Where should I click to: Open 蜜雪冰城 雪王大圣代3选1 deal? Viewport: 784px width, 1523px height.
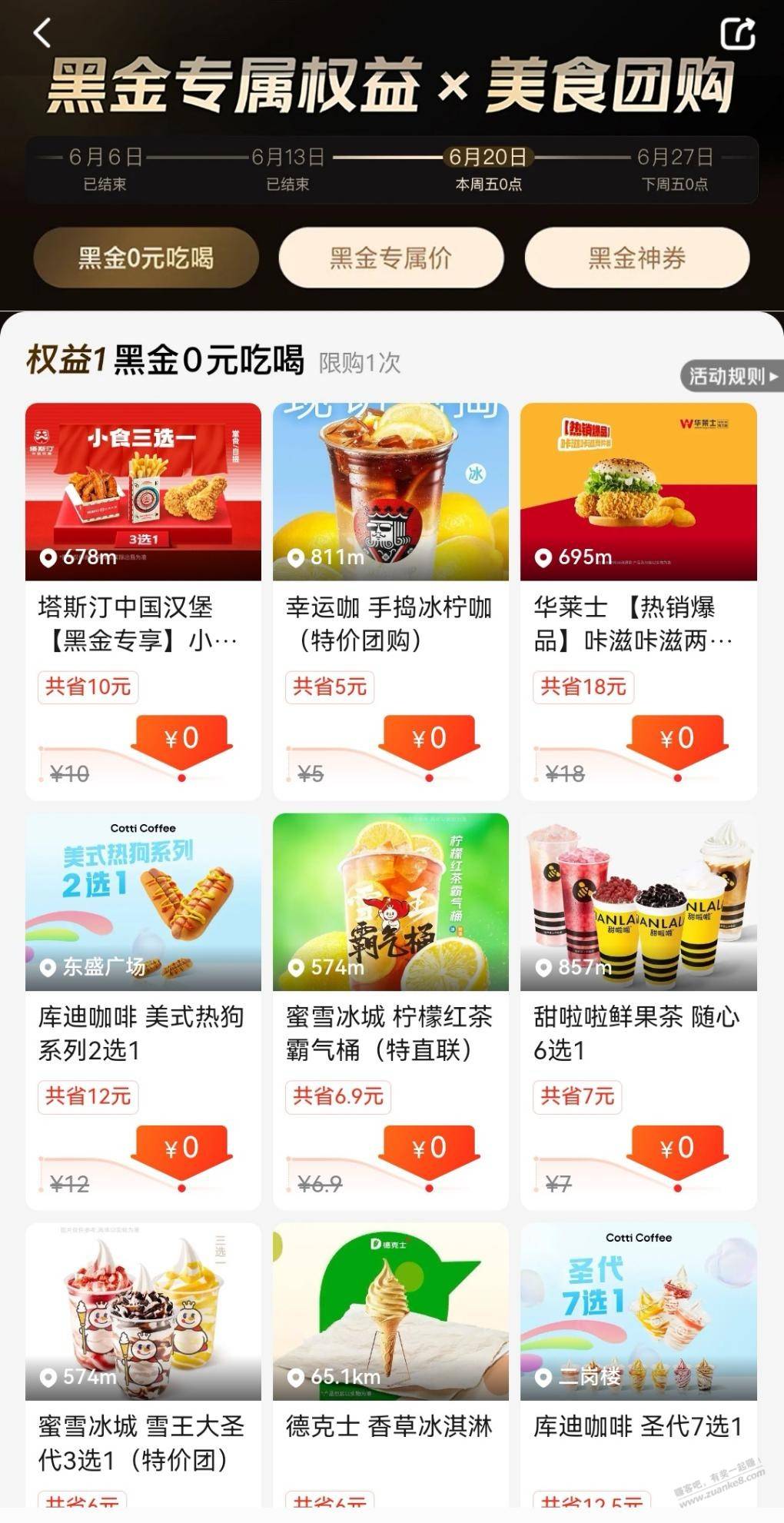[143, 1365]
